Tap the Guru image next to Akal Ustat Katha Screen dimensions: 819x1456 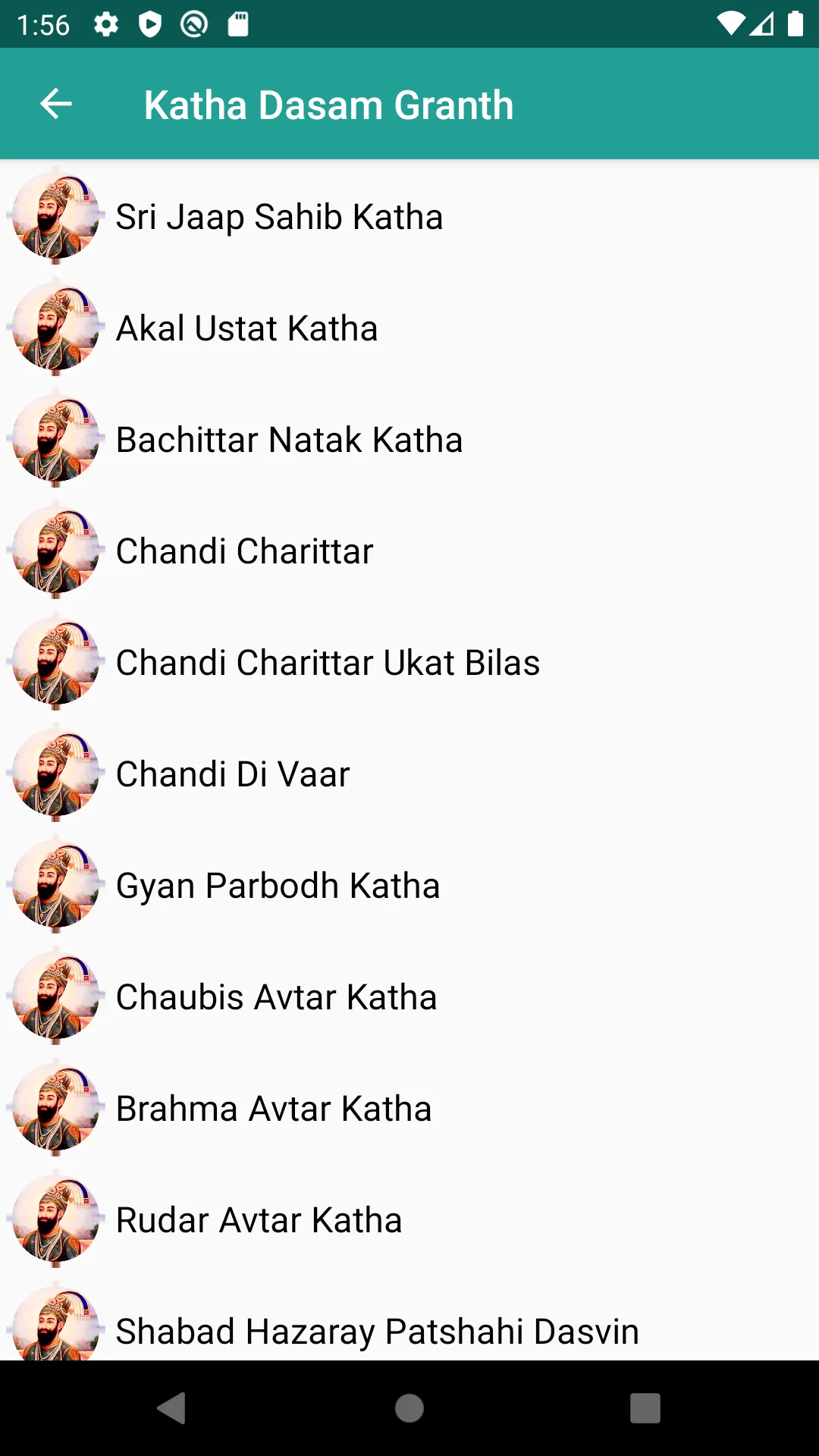click(55, 328)
